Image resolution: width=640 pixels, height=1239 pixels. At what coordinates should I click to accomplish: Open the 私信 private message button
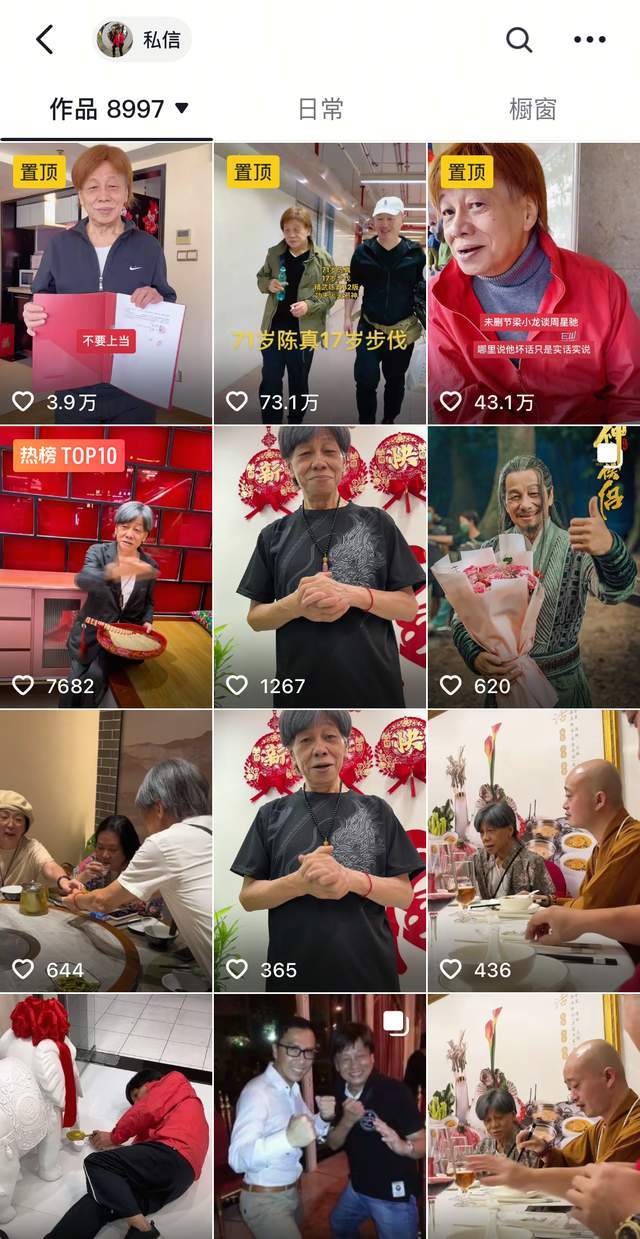point(143,40)
